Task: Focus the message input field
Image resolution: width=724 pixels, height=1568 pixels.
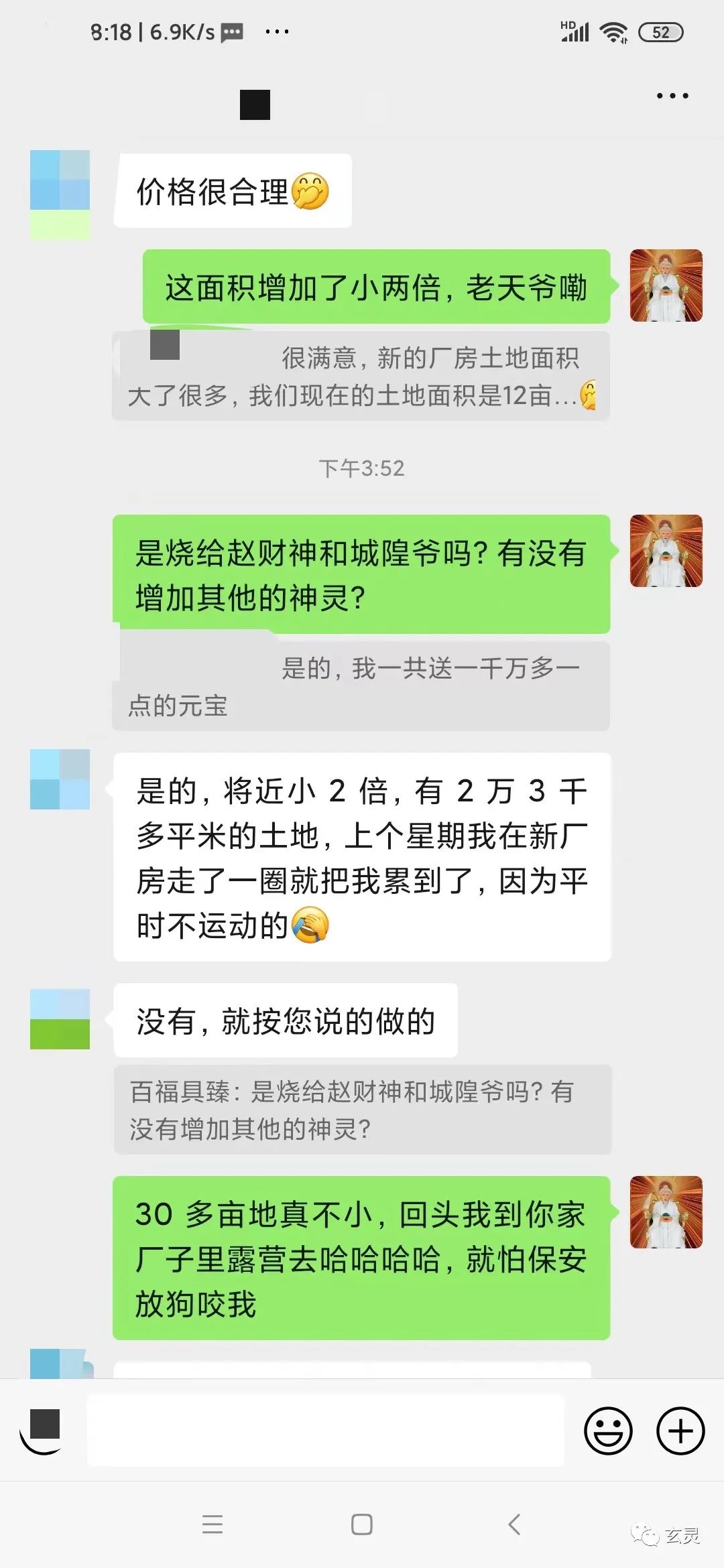Action: (325, 1431)
